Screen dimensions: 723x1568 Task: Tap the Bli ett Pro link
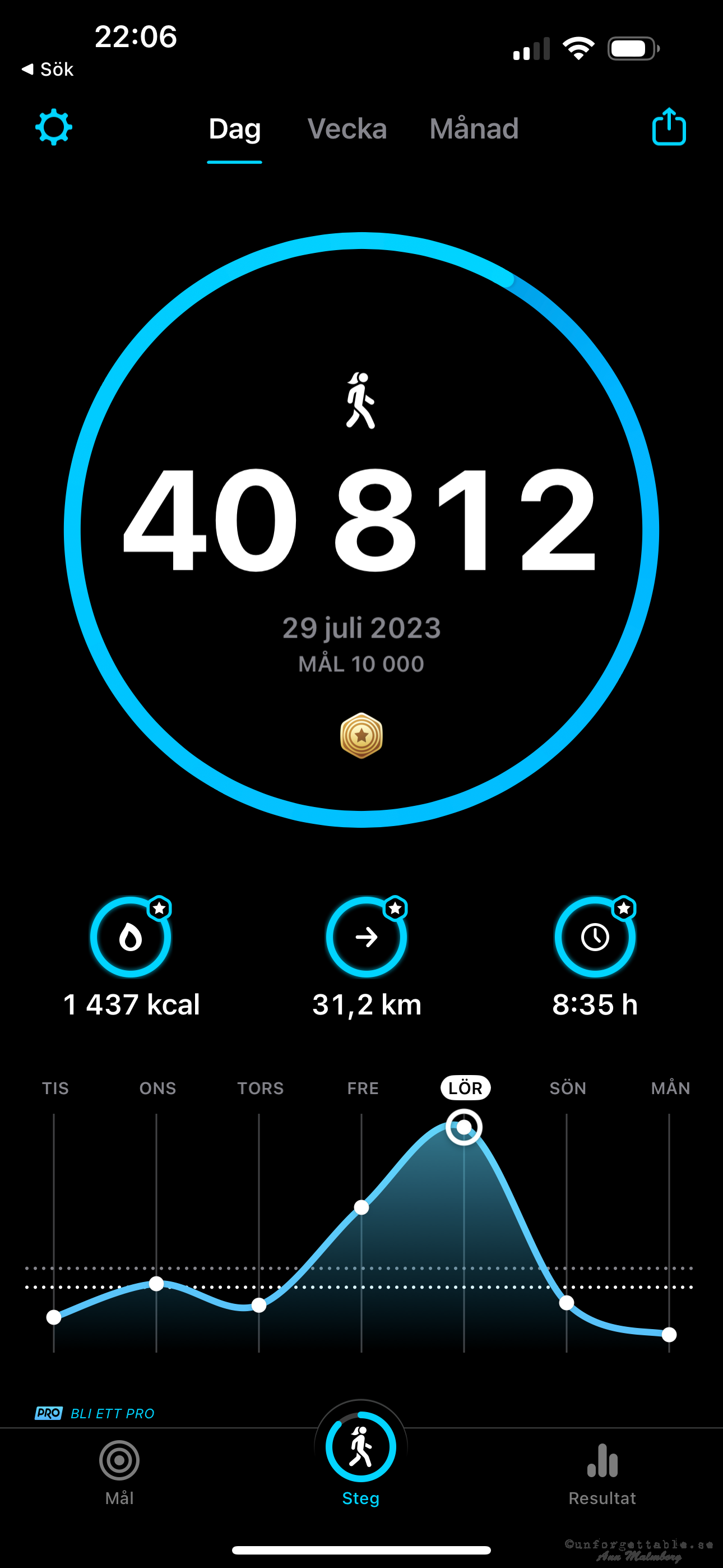[x=95, y=1413]
